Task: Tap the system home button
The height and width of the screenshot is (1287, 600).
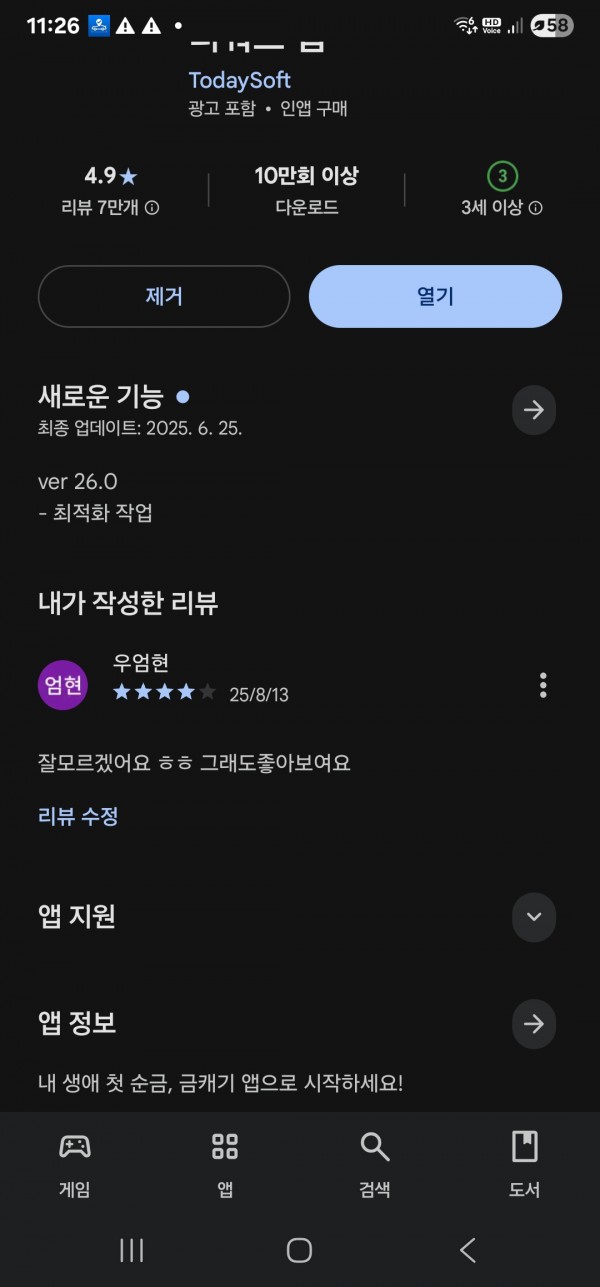Action: (x=299, y=1250)
